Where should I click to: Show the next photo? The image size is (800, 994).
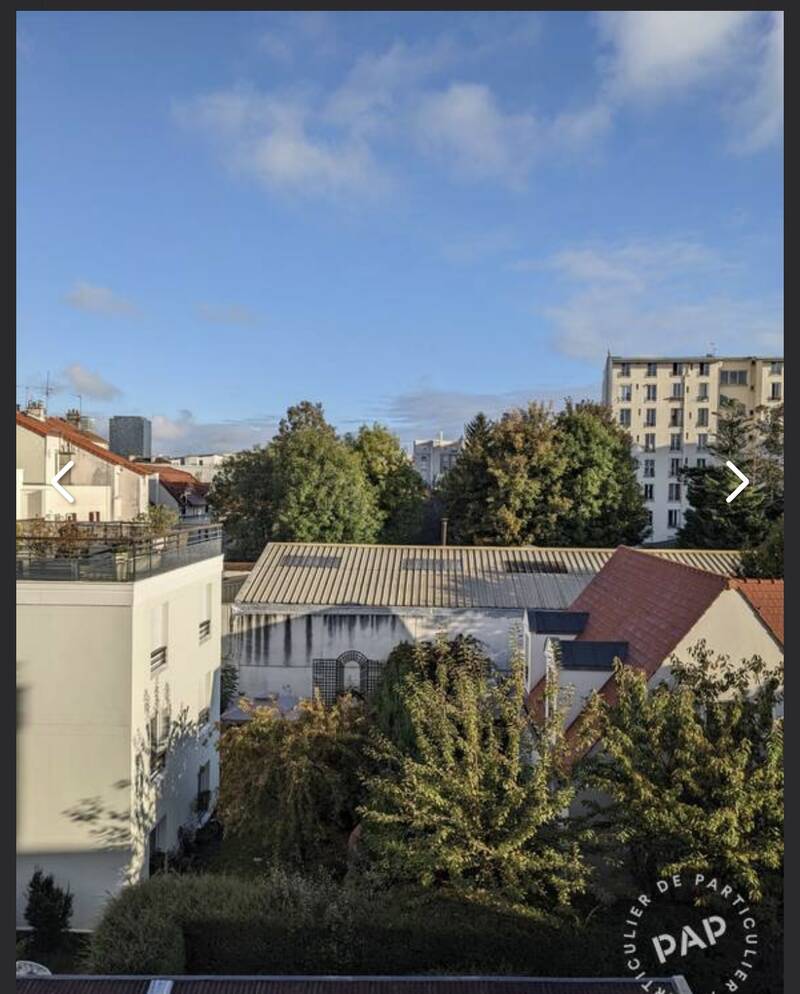tap(737, 482)
